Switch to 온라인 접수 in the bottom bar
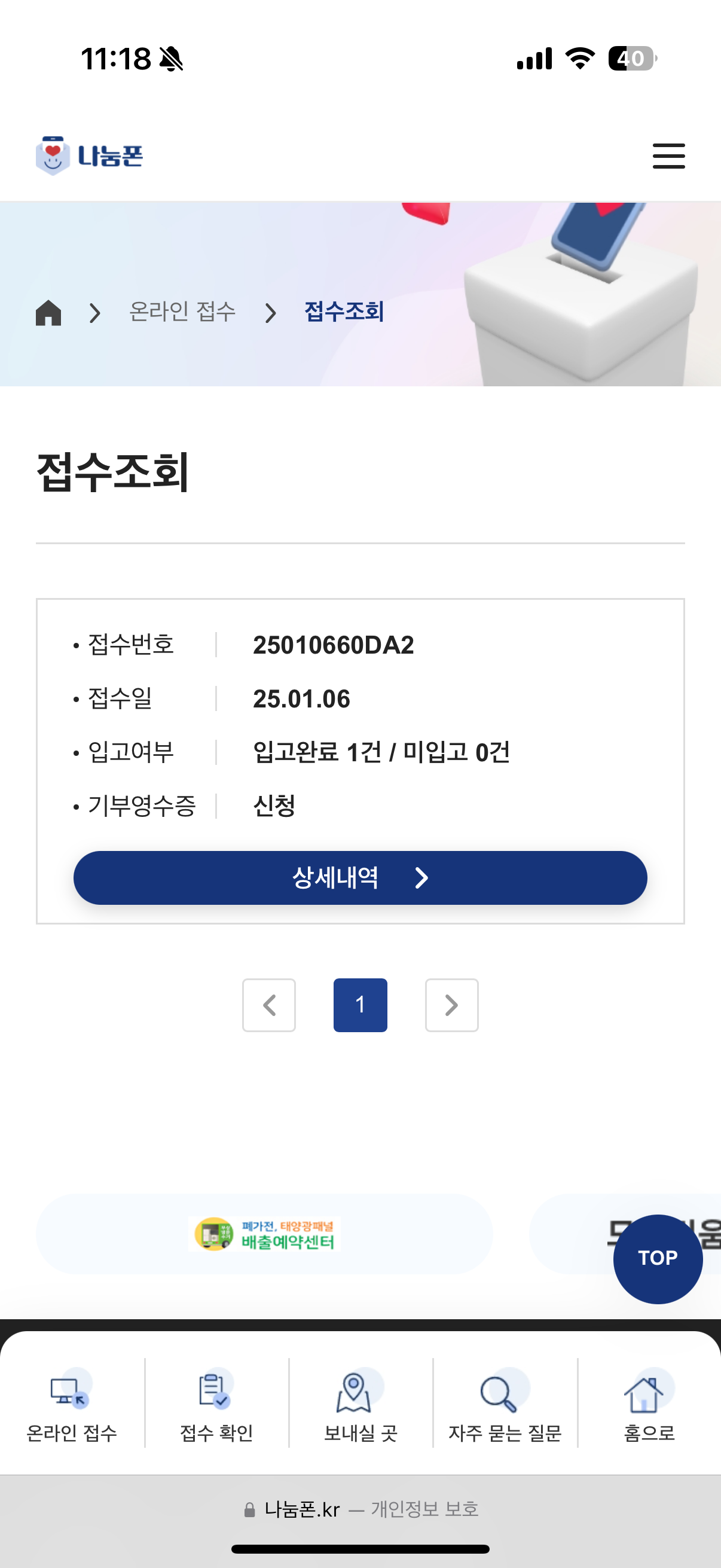 click(x=72, y=1406)
